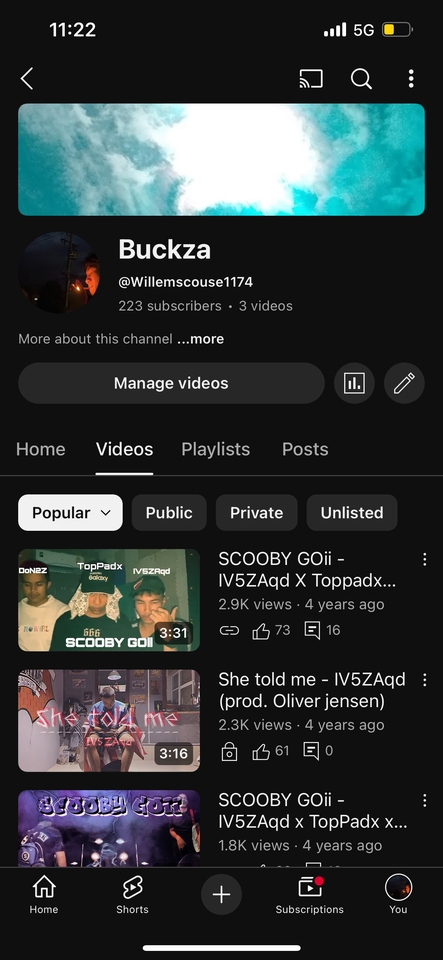Open the cast to device icon
Screen dimensions: 443x960
(311, 78)
